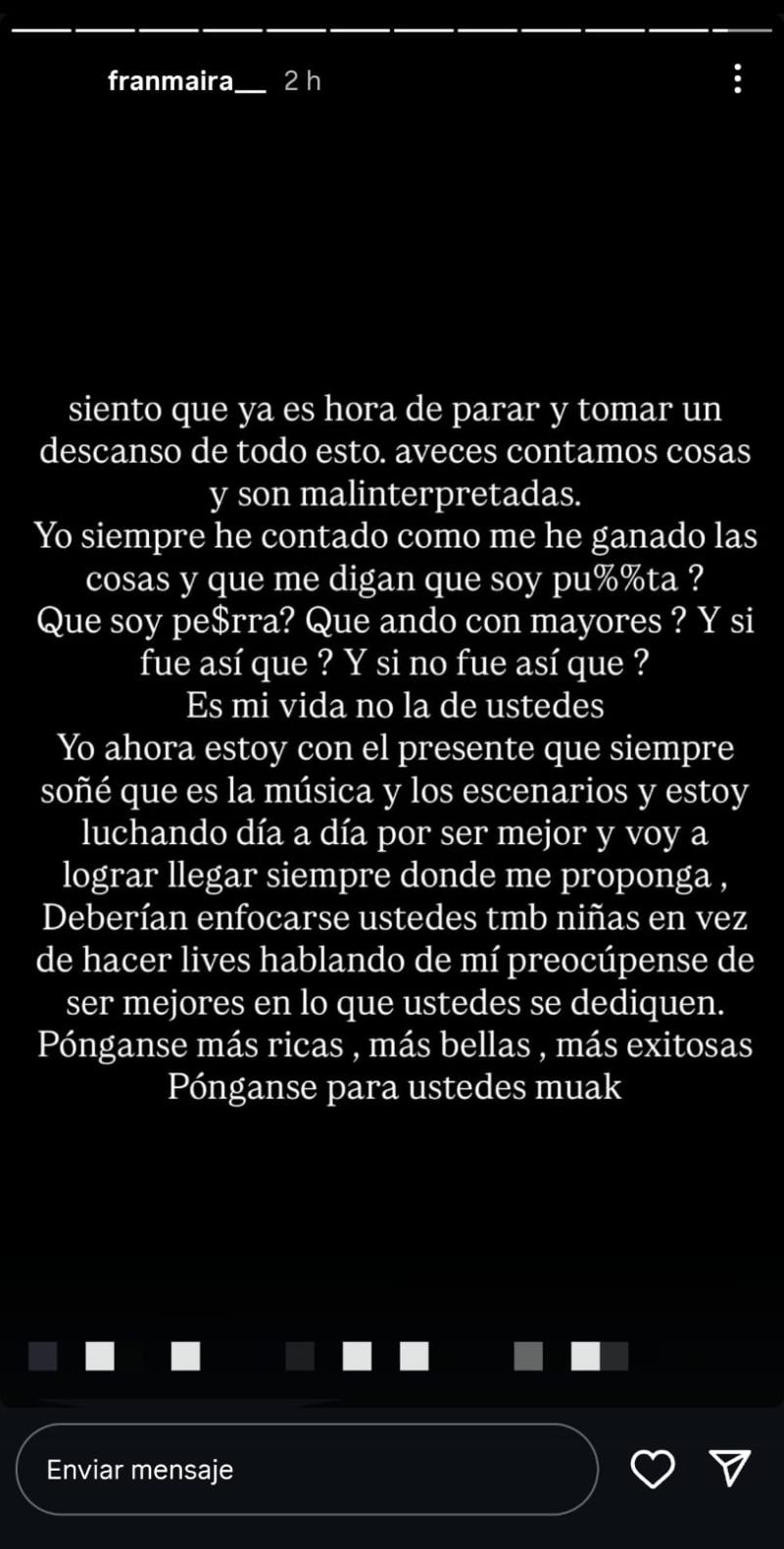
Task: Open franmaira__ profile from the username
Action: click(x=186, y=80)
